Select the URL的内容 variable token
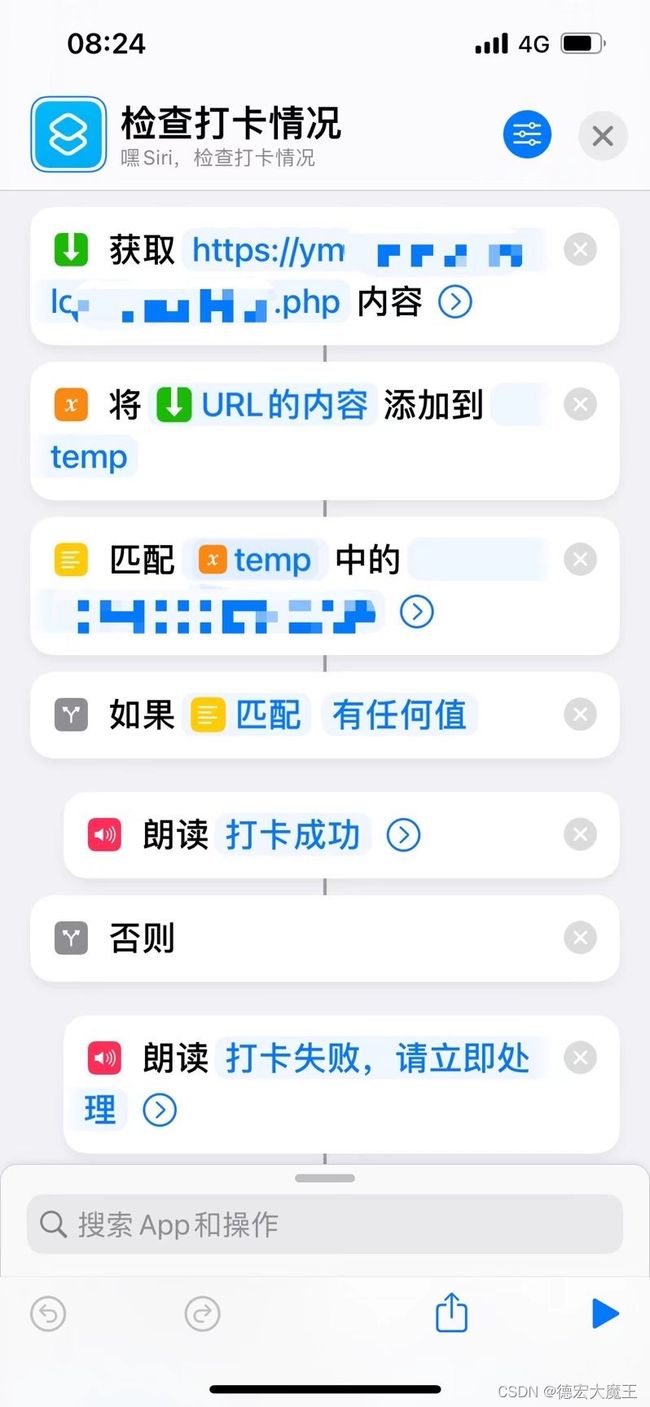This screenshot has width=650, height=1407. 264,405
